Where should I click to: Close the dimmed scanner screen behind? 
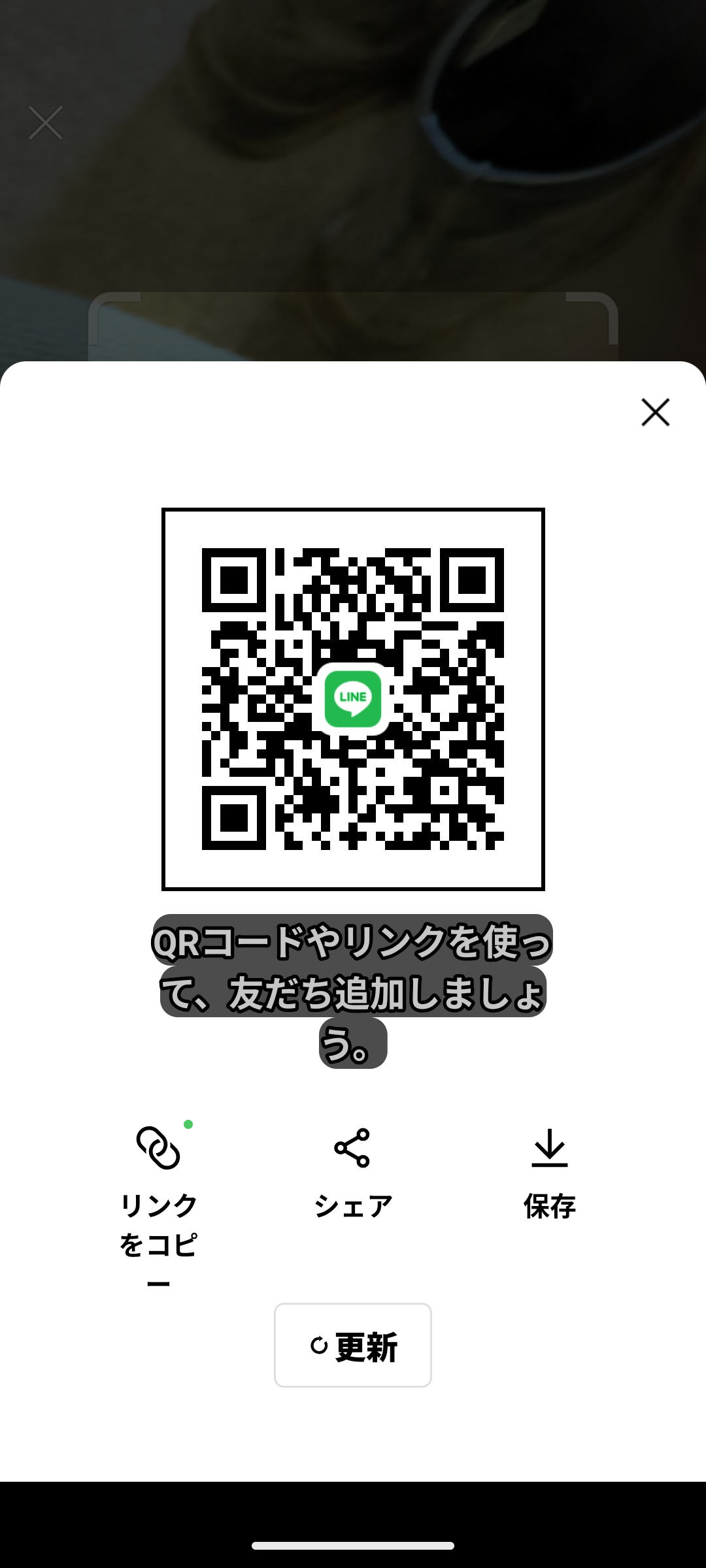(x=46, y=123)
